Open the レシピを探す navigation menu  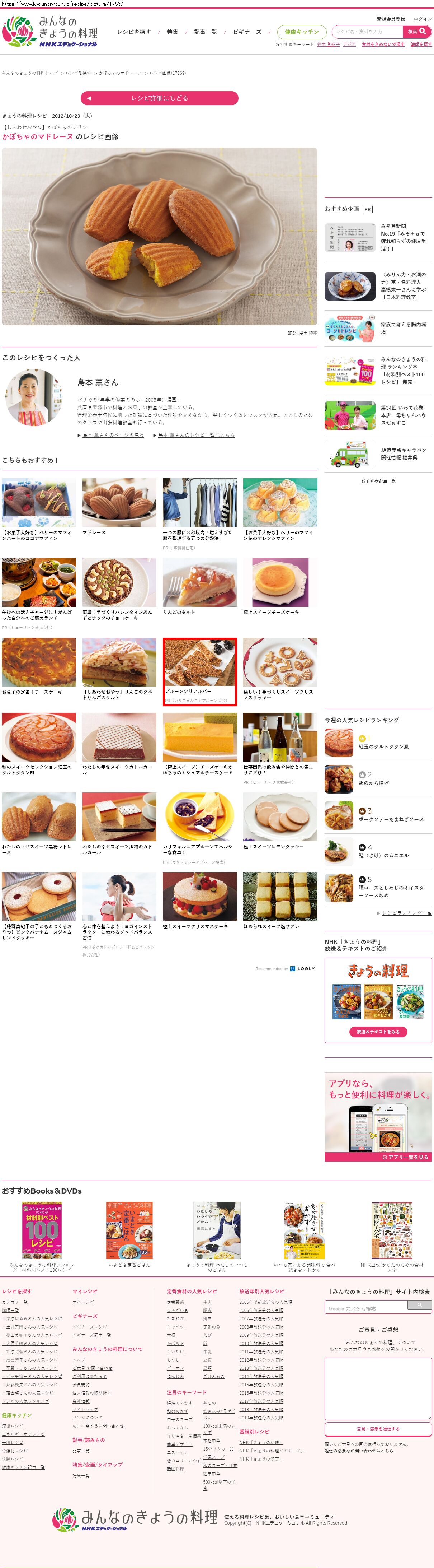[x=134, y=32]
